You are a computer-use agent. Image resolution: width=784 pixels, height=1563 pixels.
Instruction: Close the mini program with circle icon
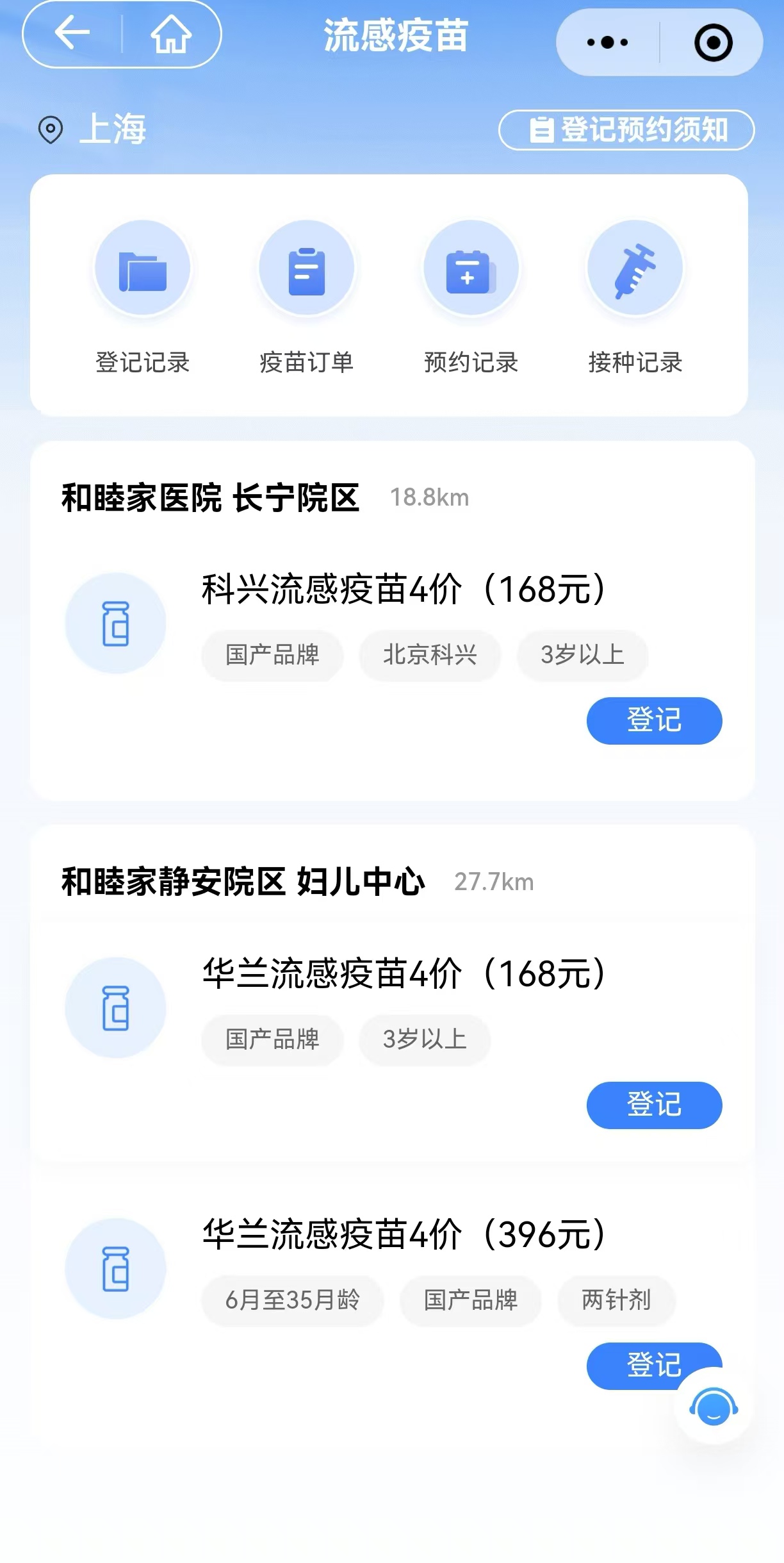[x=713, y=43]
